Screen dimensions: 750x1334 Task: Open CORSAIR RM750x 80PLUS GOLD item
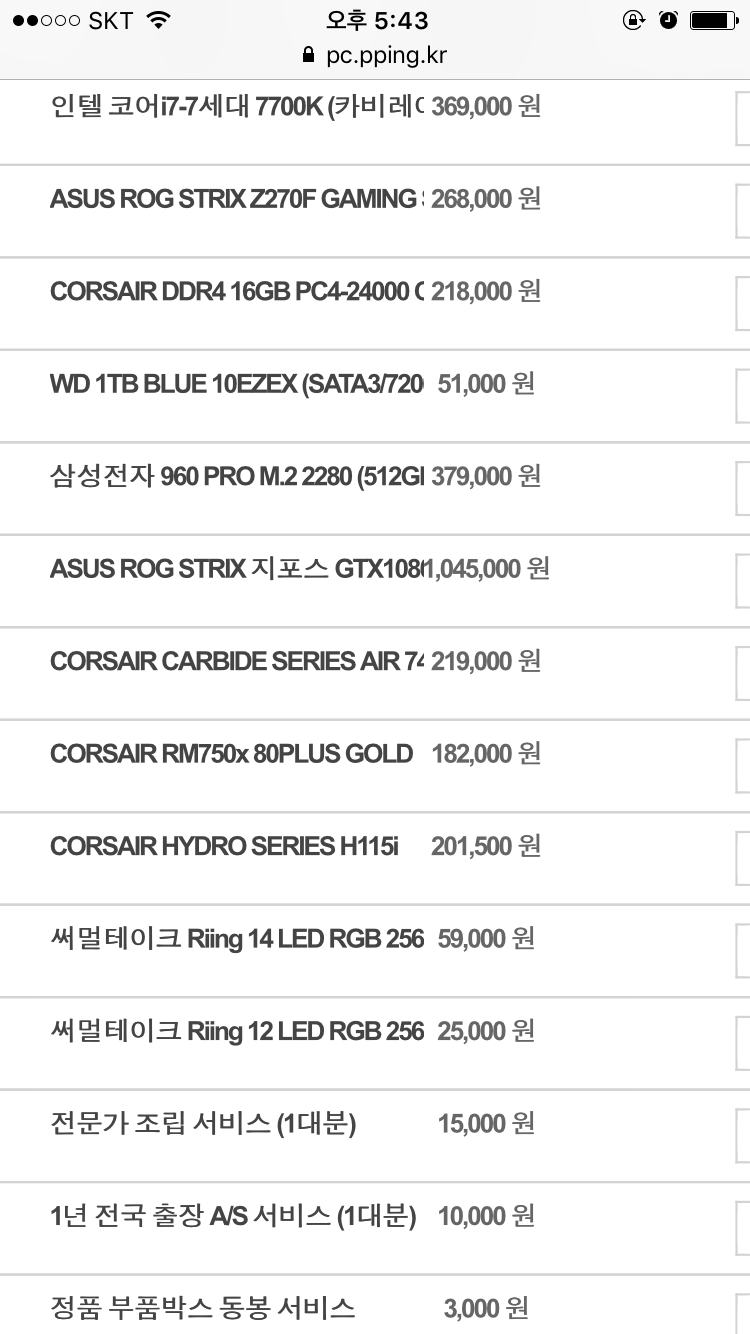231,753
